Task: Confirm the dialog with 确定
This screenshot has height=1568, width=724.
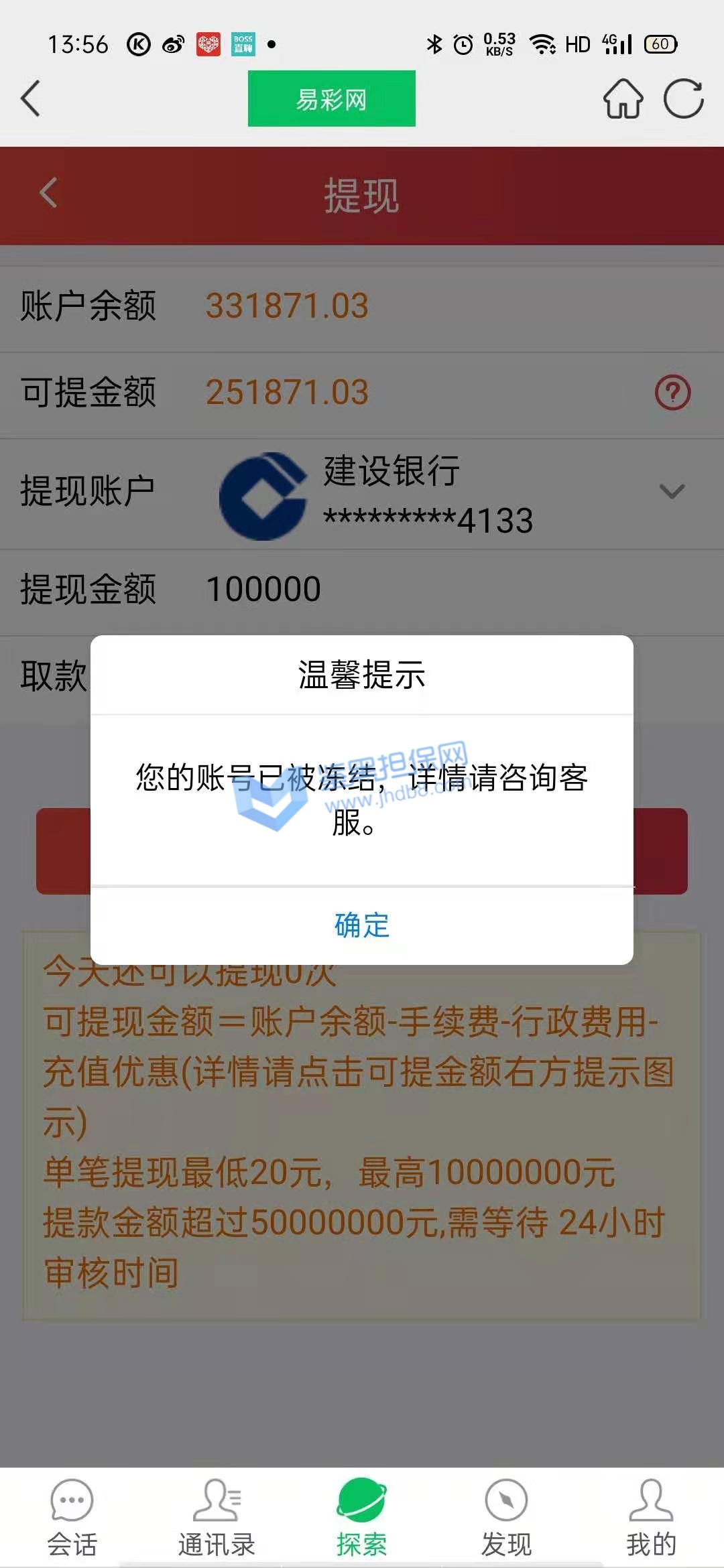Action: 362,925
